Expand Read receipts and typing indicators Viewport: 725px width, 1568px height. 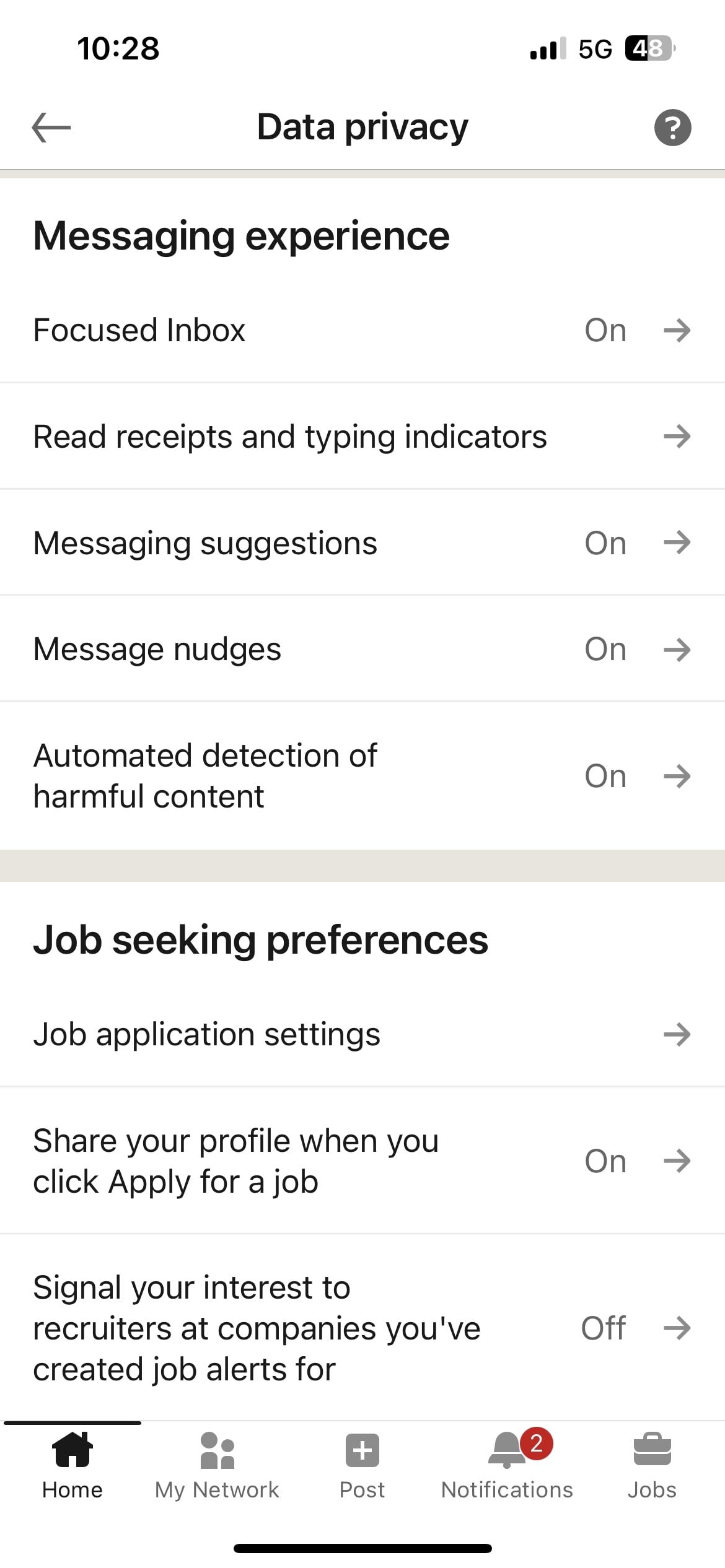(362, 436)
